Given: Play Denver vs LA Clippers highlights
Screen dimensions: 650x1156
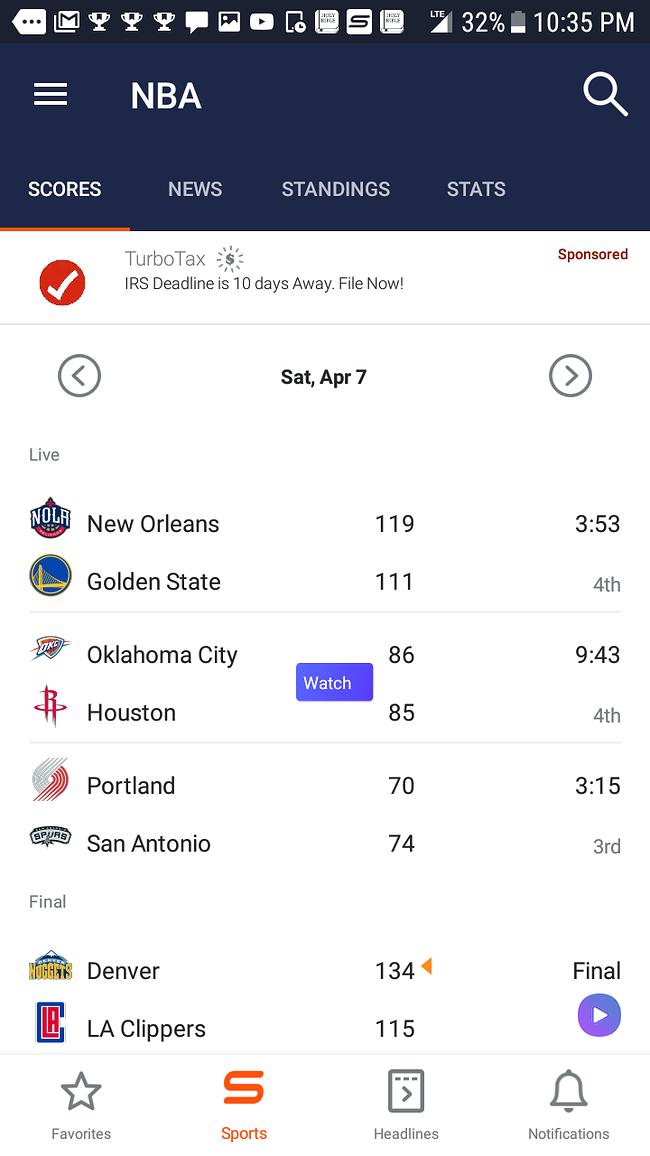Looking at the screenshot, I should [x=599, y=1016].
